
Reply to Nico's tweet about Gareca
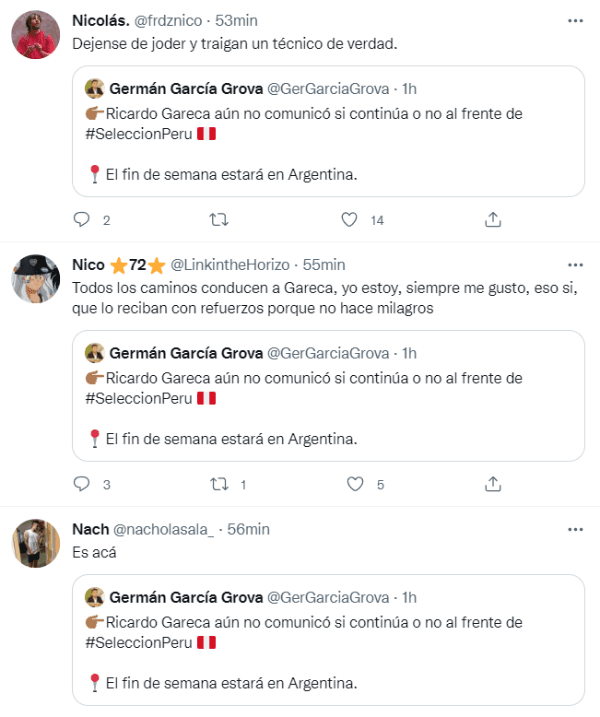pyautogui.click(x=82, y=484)
